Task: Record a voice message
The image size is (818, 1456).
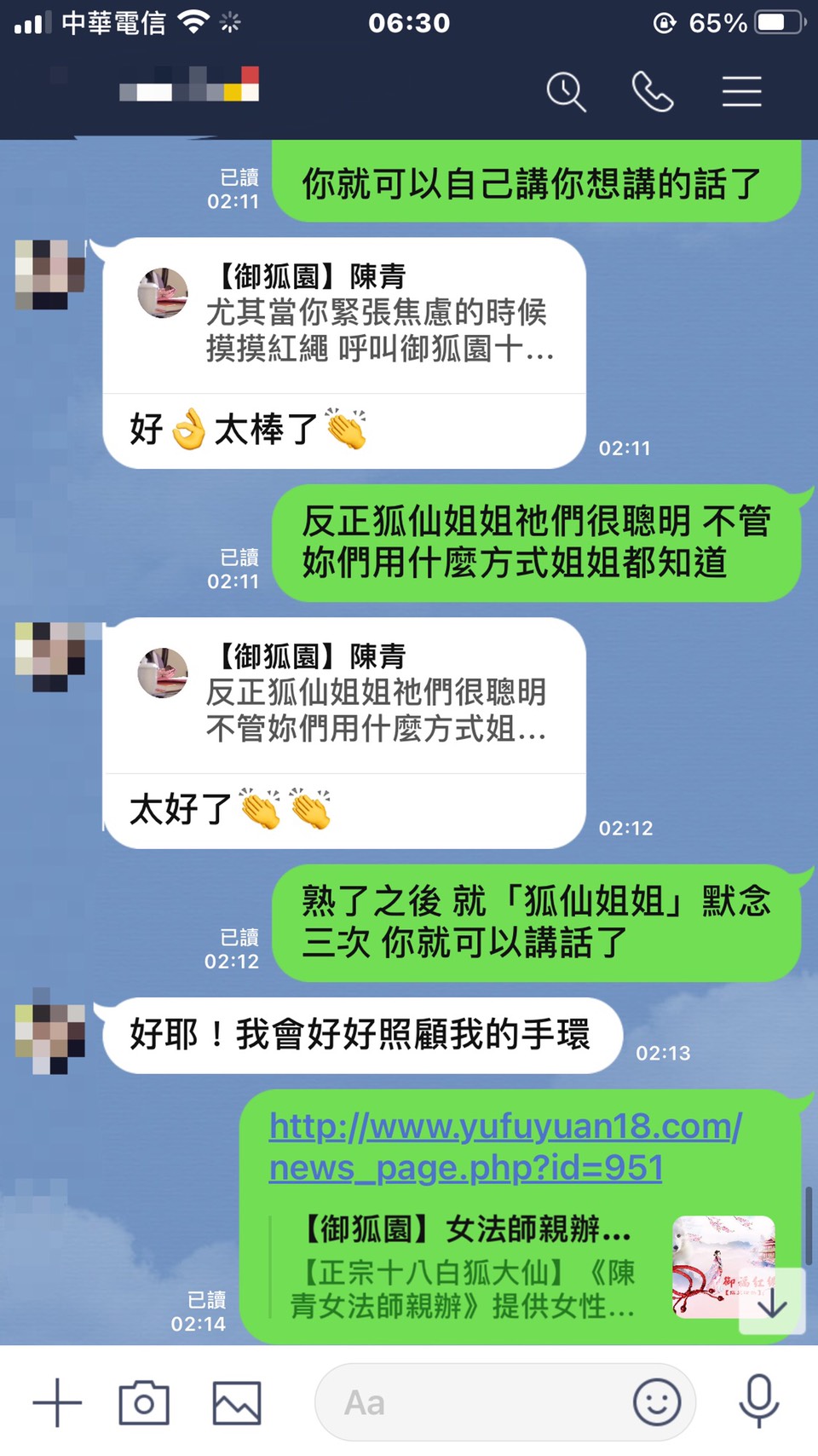Action: 758,1401
